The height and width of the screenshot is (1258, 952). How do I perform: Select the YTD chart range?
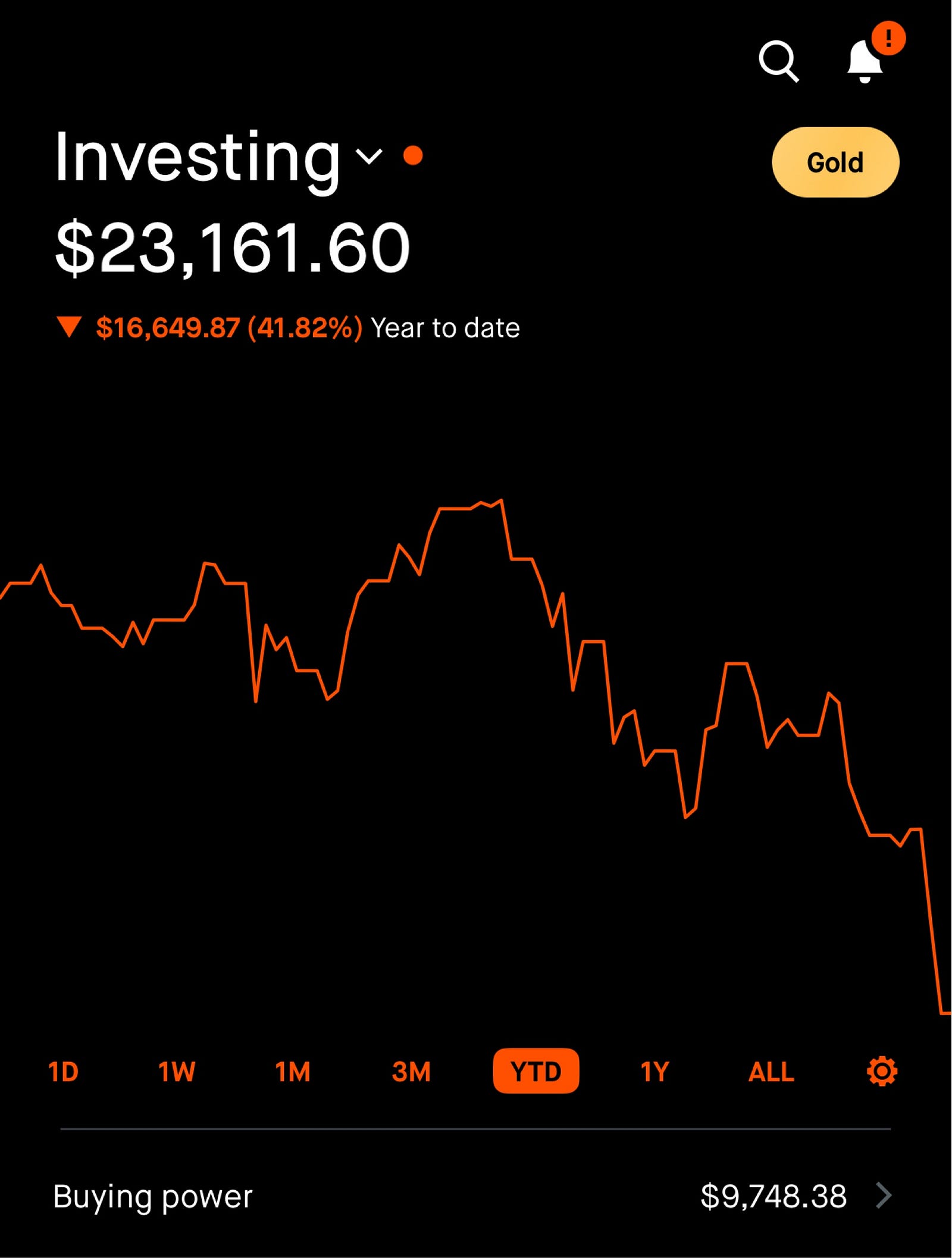535,1071
